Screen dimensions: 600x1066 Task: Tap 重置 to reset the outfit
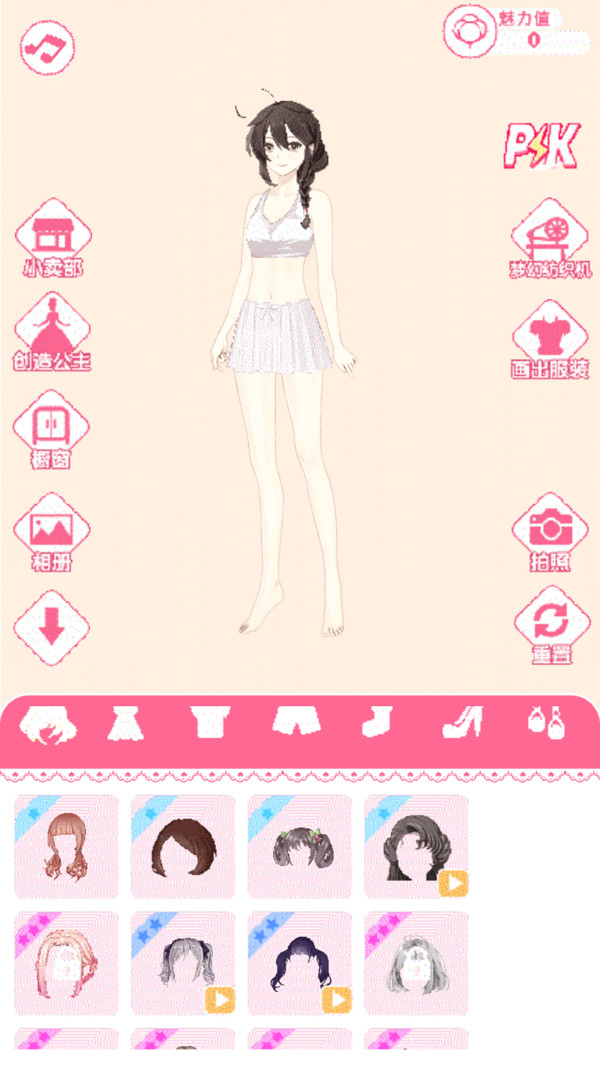(x=552, y=625)
